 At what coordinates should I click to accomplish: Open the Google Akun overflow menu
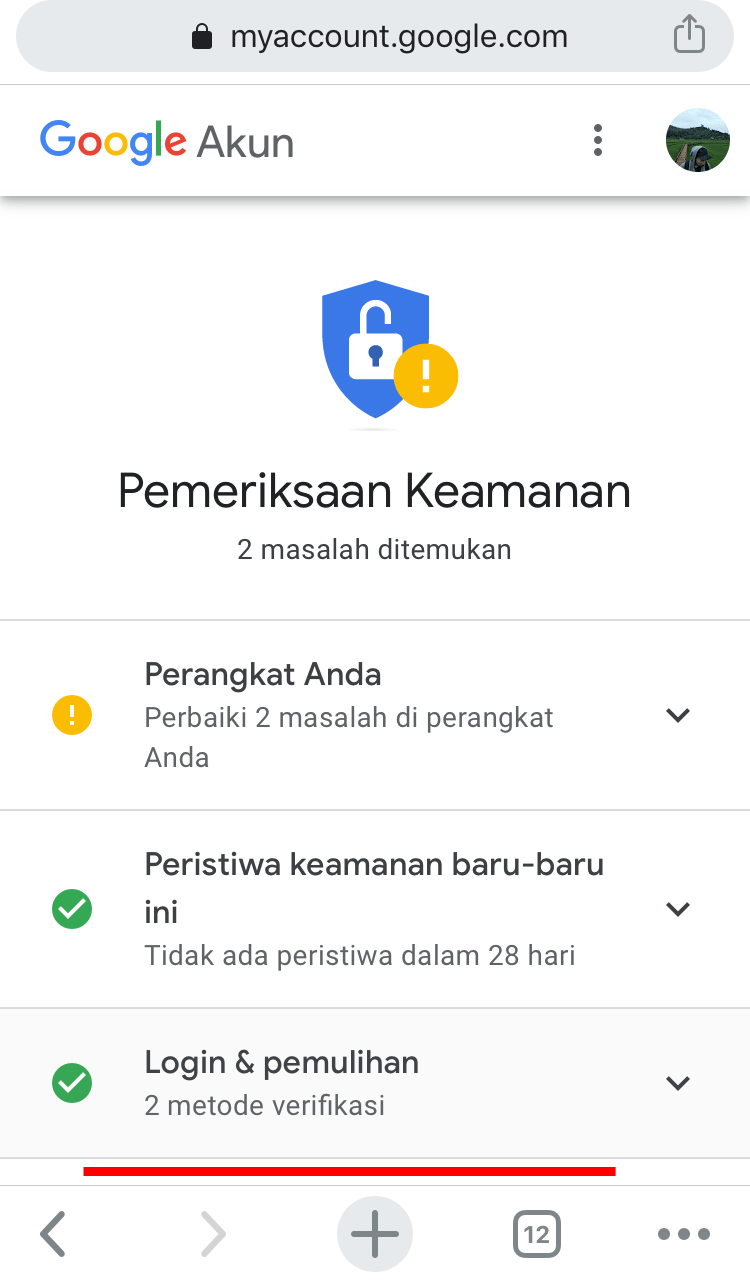(598, 140)
